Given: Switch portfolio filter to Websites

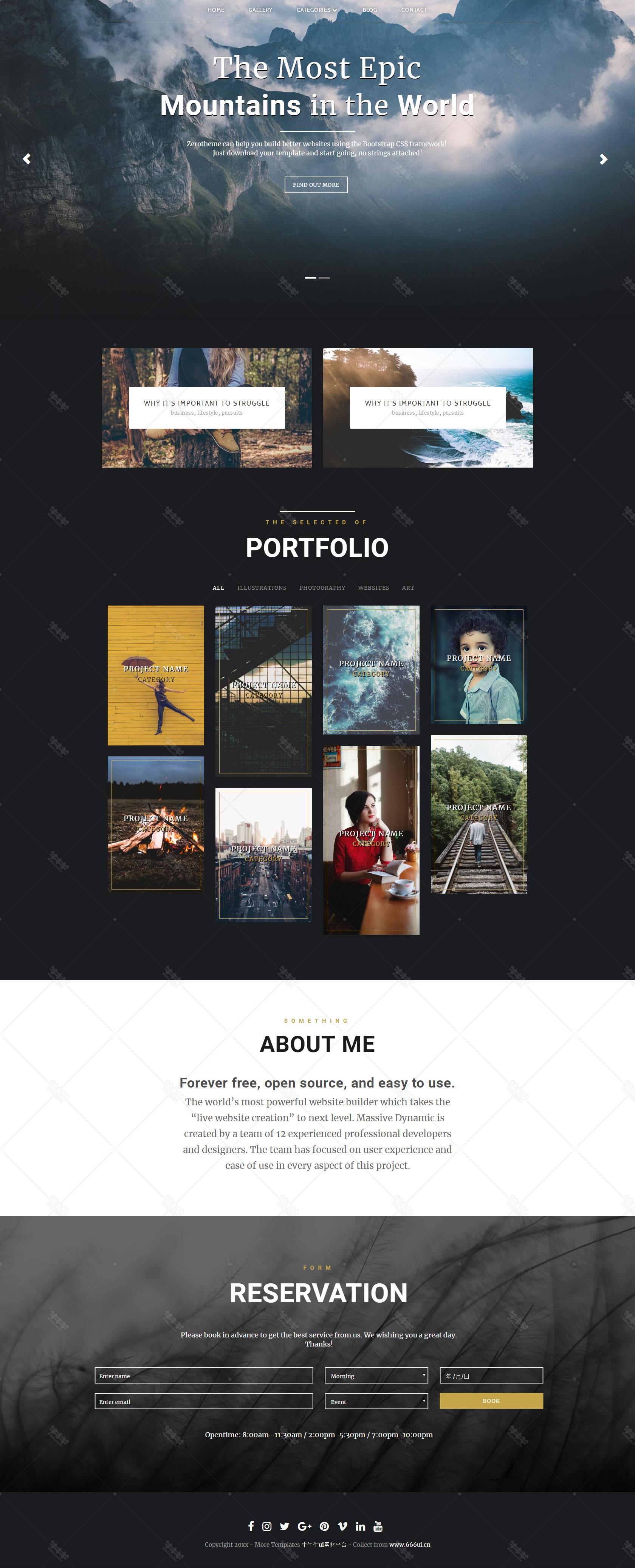Looking at the screenshot, I should point(373,587).
